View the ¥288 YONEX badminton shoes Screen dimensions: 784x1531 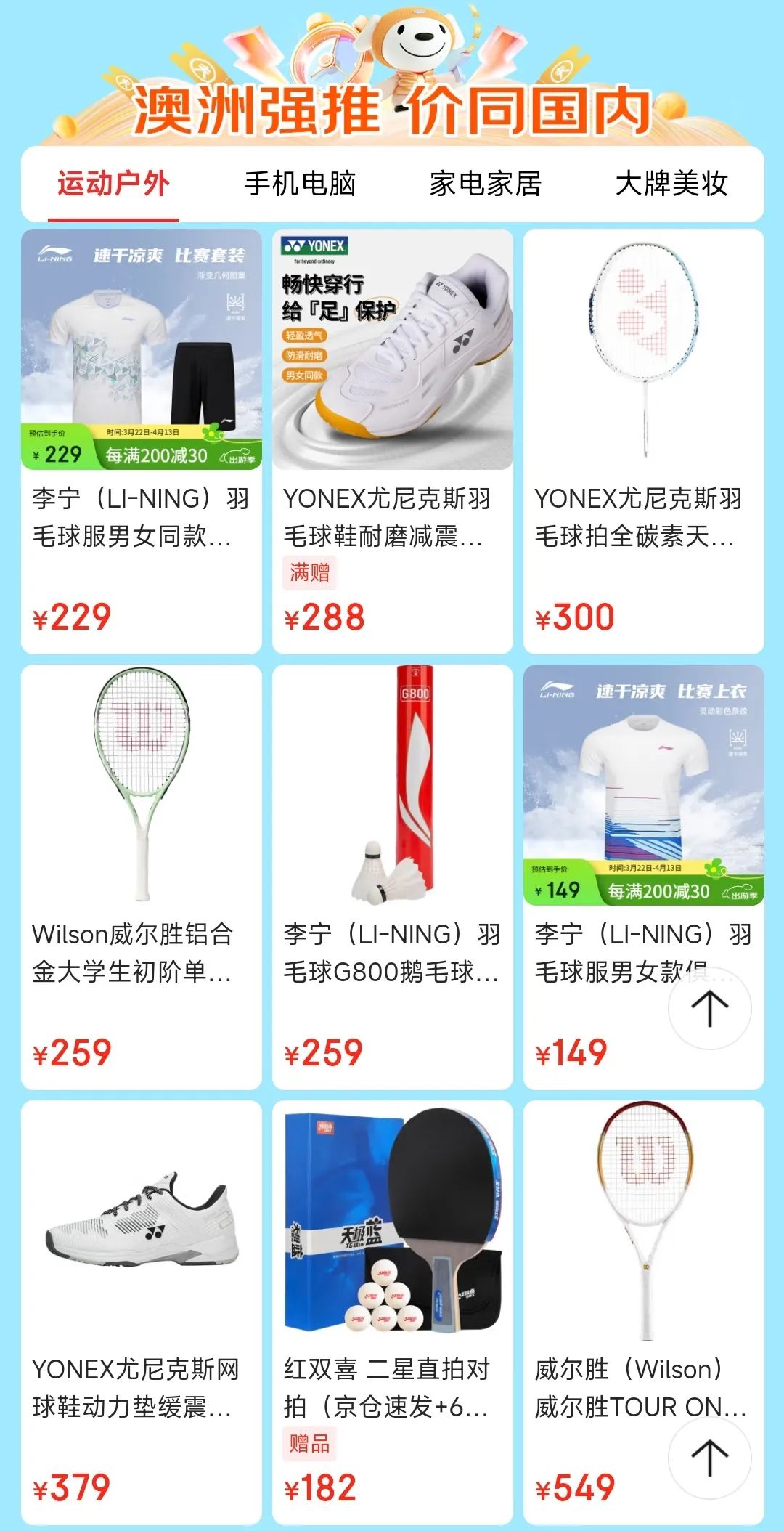tap(393, 442)
